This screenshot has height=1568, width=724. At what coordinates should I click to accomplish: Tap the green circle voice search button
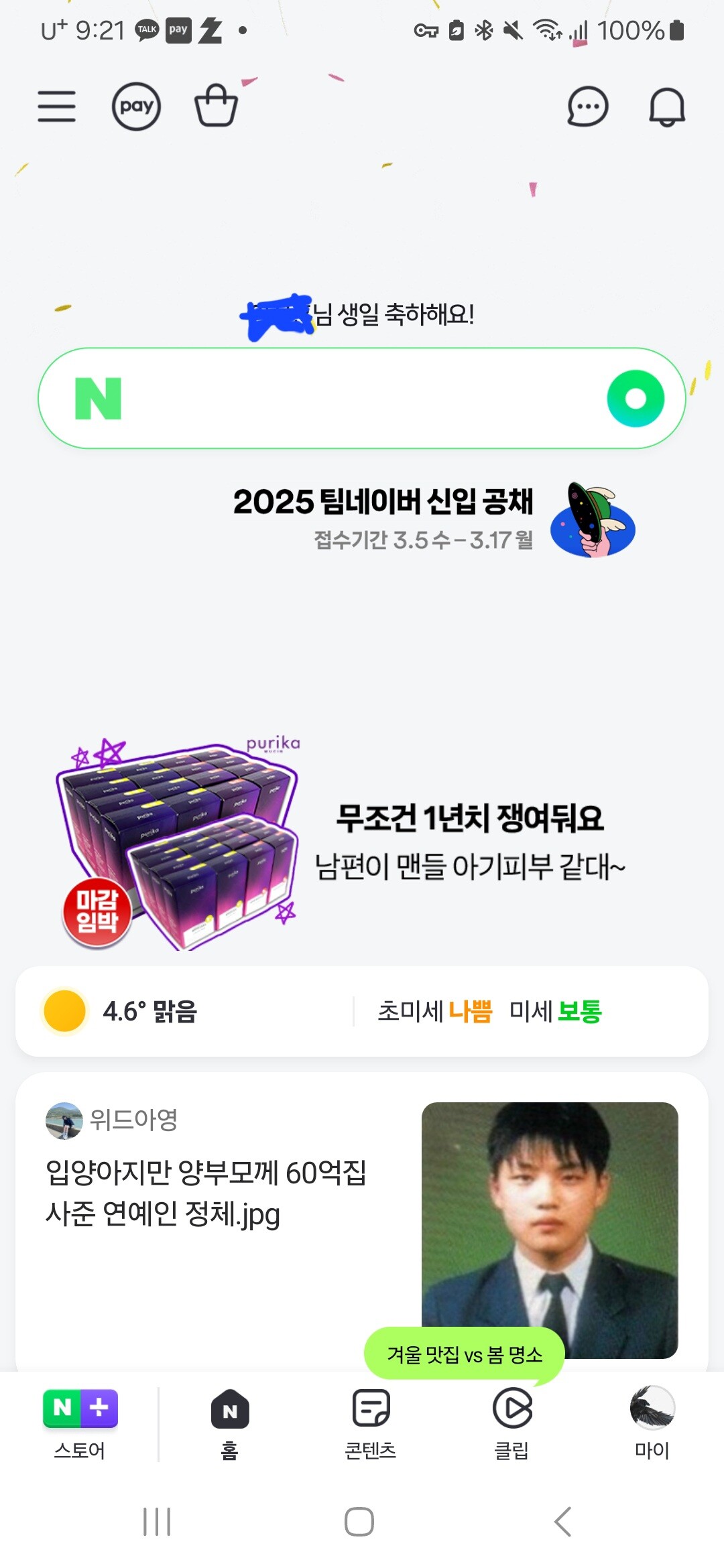[x=636, y=399]
